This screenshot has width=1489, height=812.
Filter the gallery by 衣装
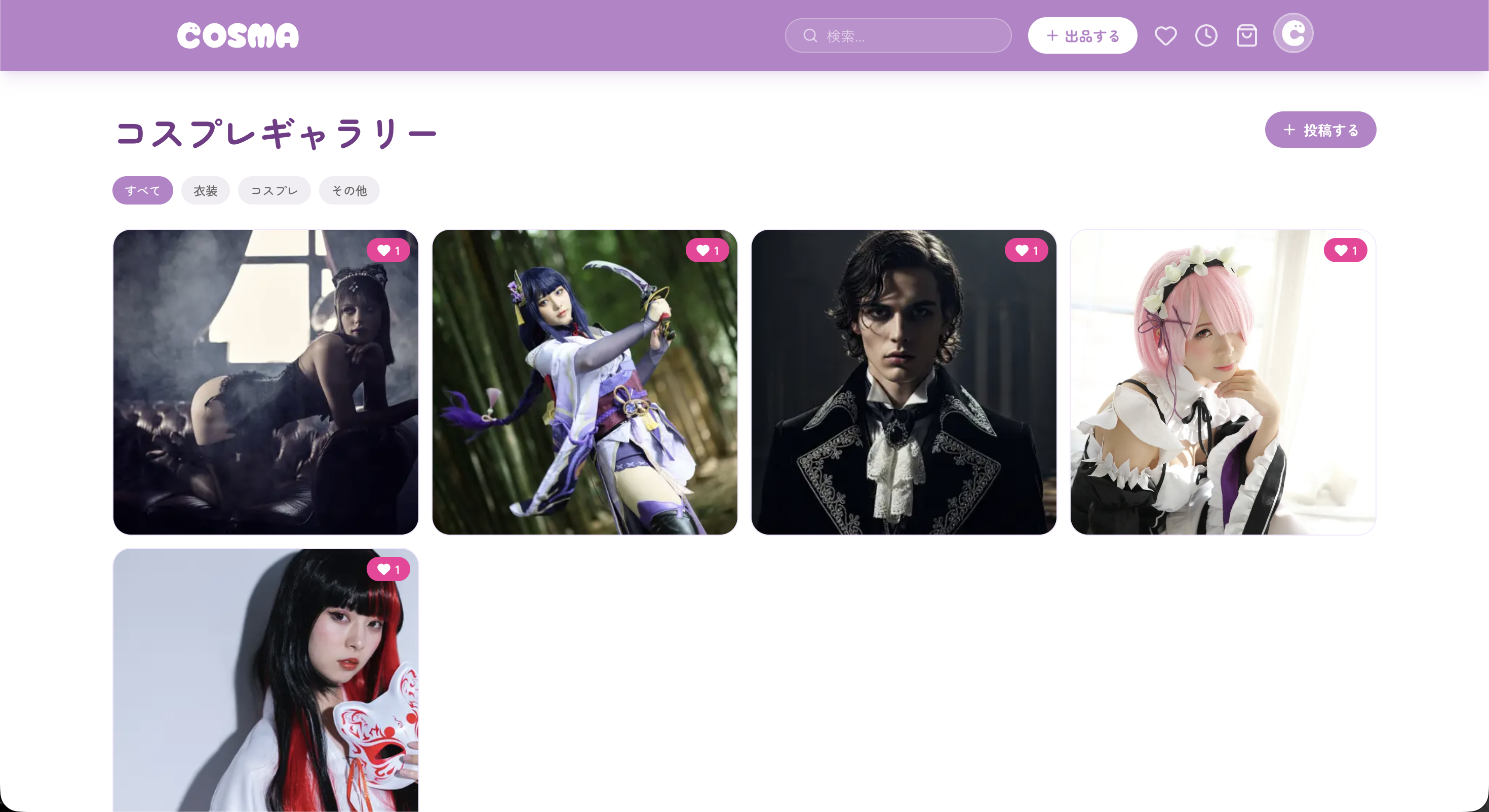(x=205, y=191)
